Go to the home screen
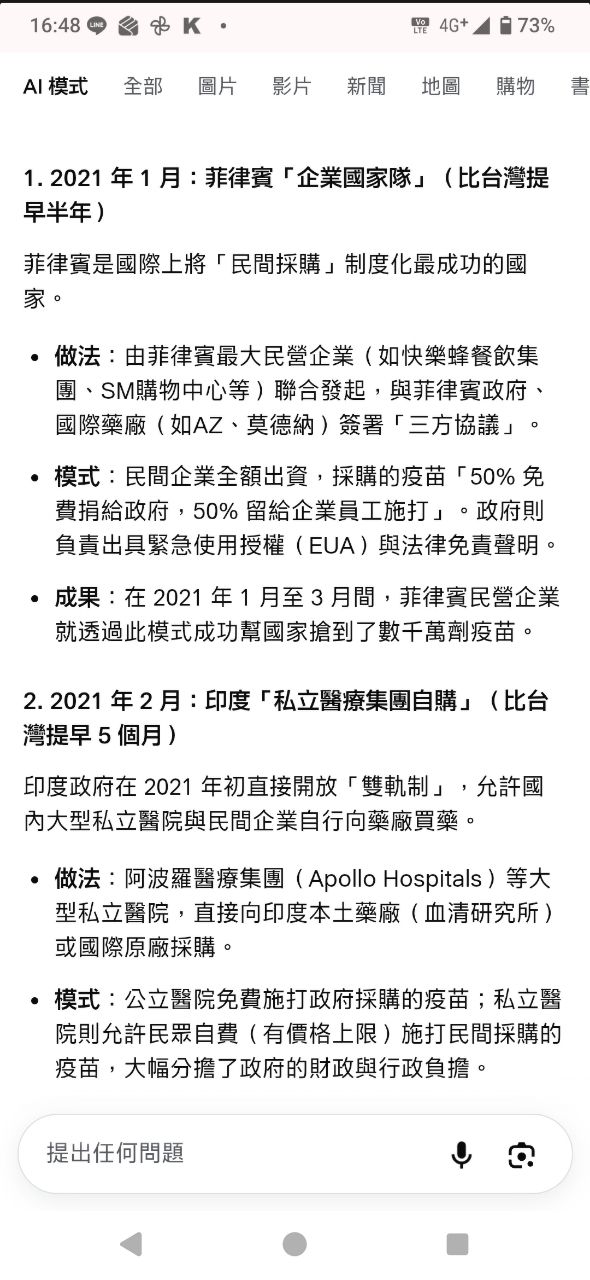Viewport: 590px width, 1280px height. (295, 1243)
